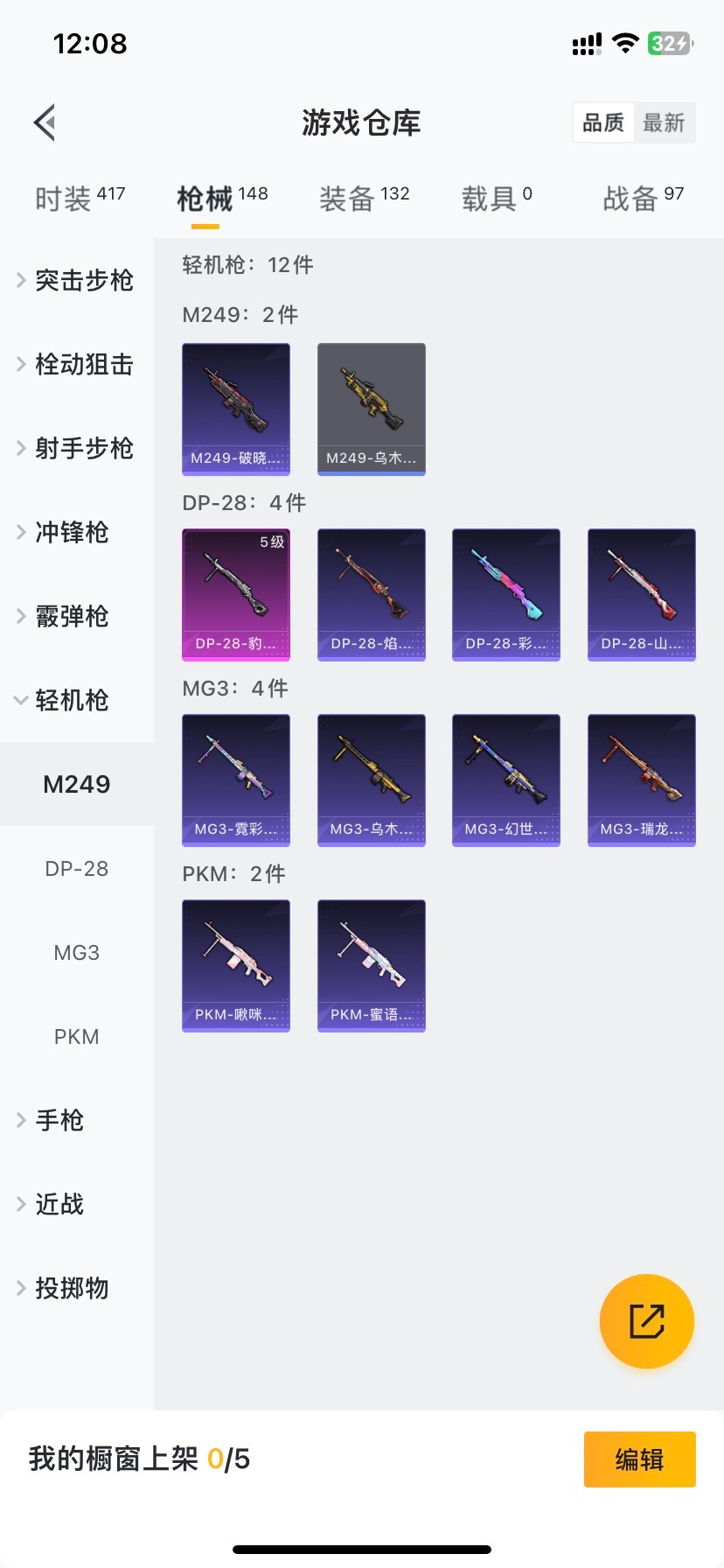This screenshot has width=724, height=1568.
Task: Switch to the 时装 tab
Action: 80,199
